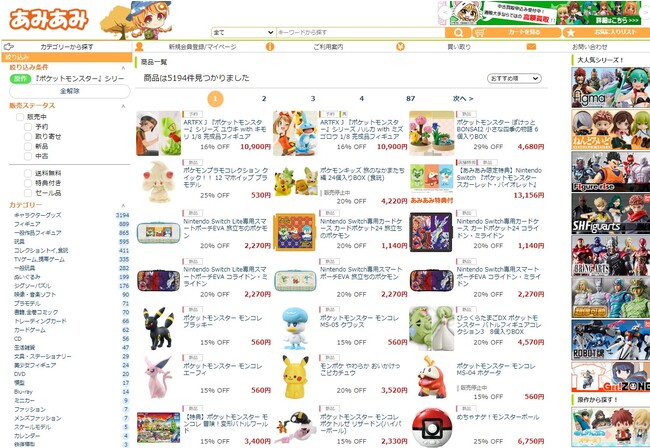The image size is (650, 448).
Task: Enable the 中古 used items filter
Action: pyautogui.click(x=29, y=155)
